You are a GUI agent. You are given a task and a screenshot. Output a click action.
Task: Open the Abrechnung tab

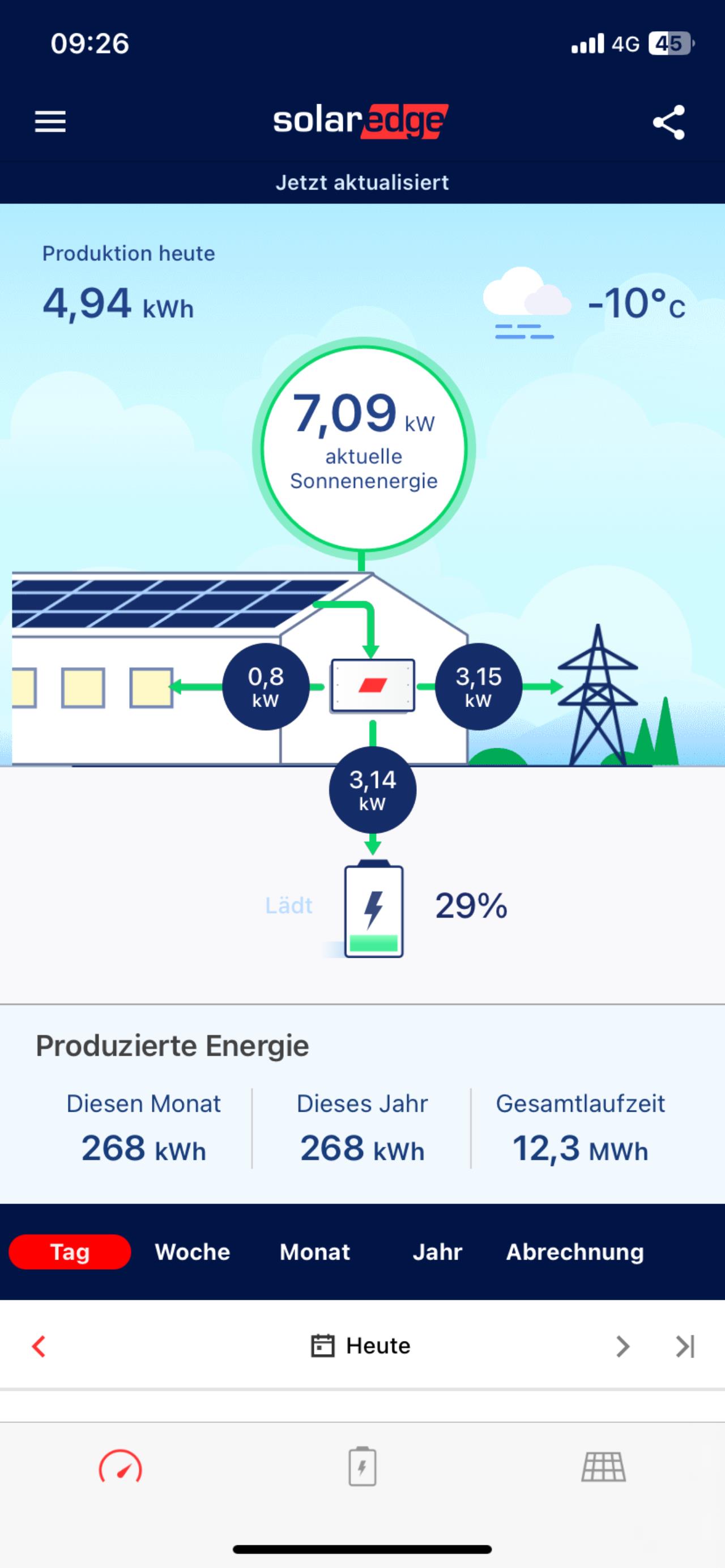click(575, 1252)
